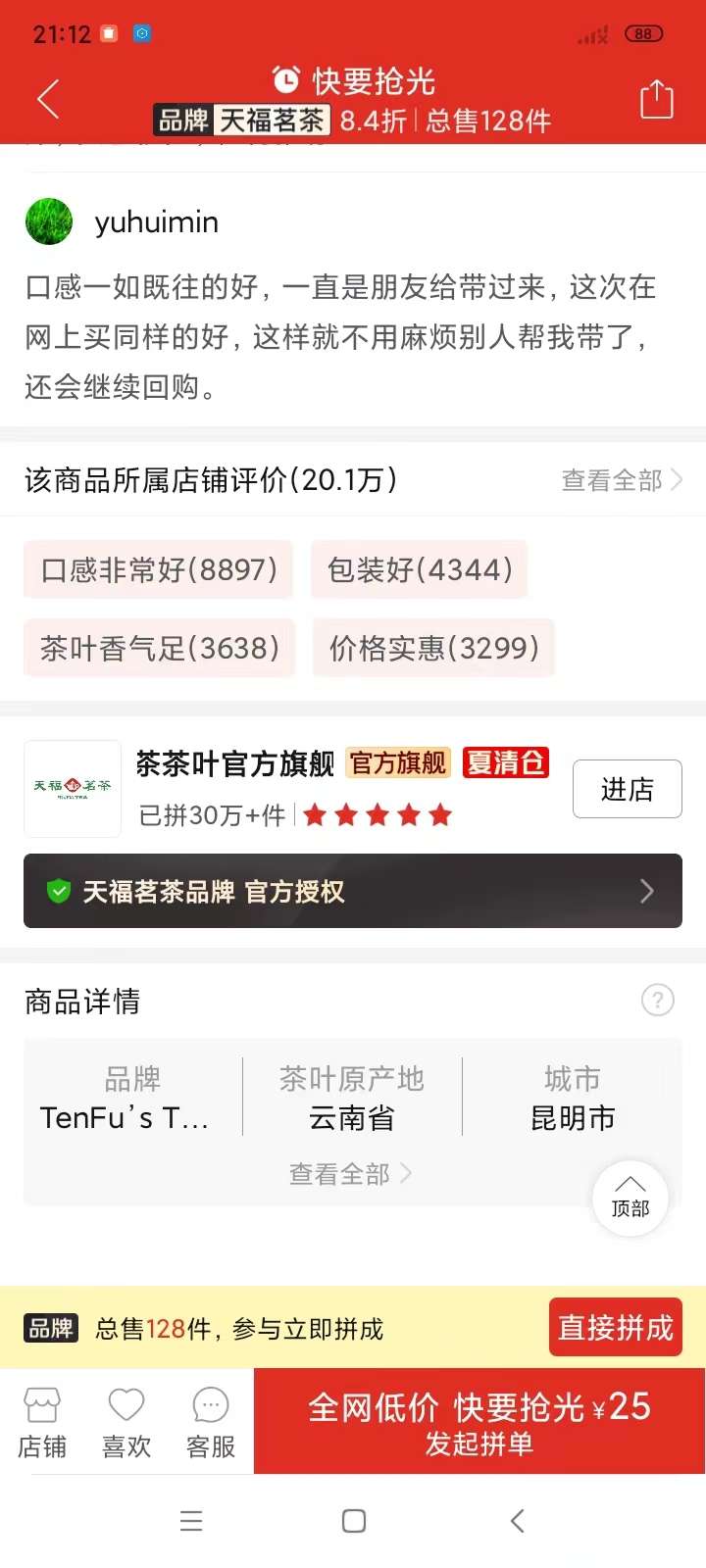Image resolution: width=706 pixels, height=1568 pixels.
Task: Filter reviews by 口感非常好(8897)
Action: tap(159, 569)
